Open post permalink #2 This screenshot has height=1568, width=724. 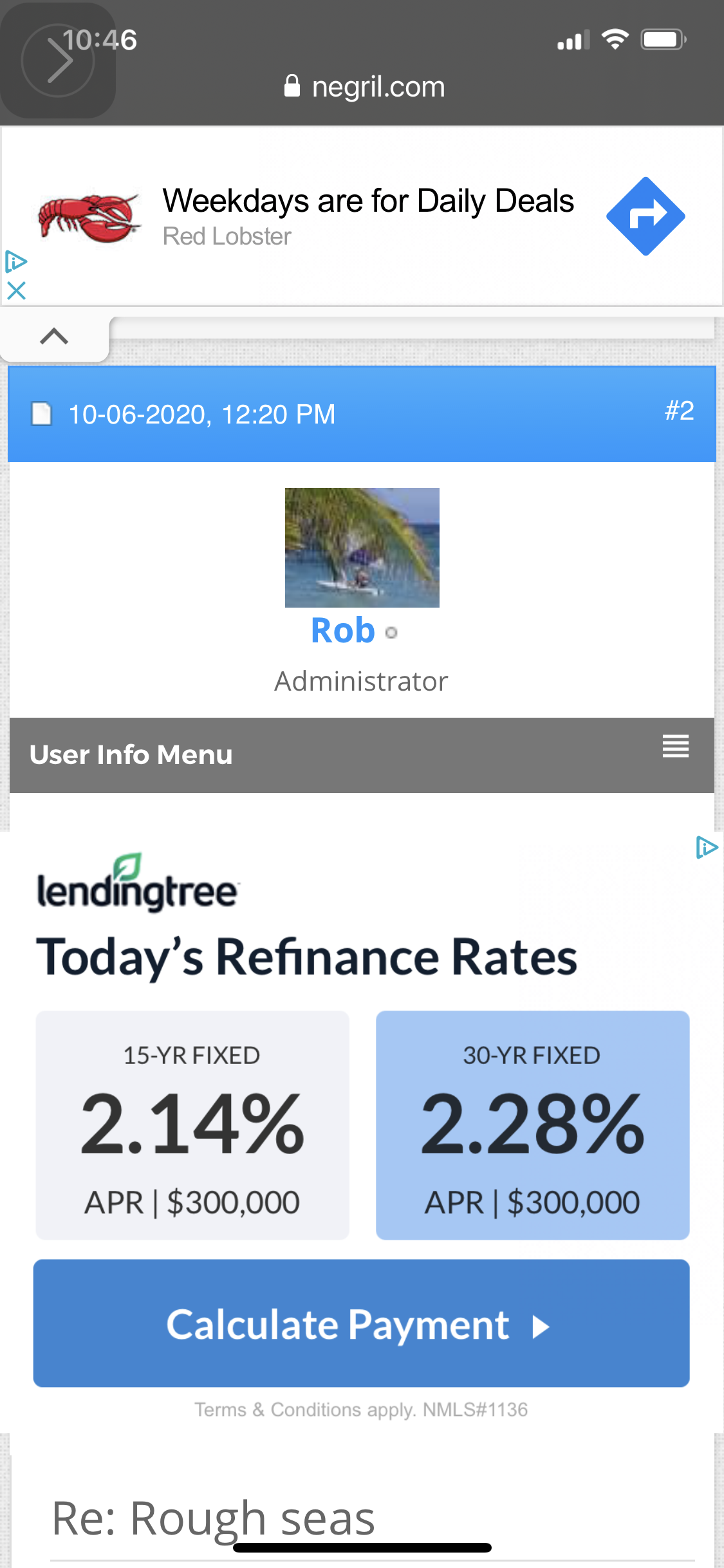point(679,411)
